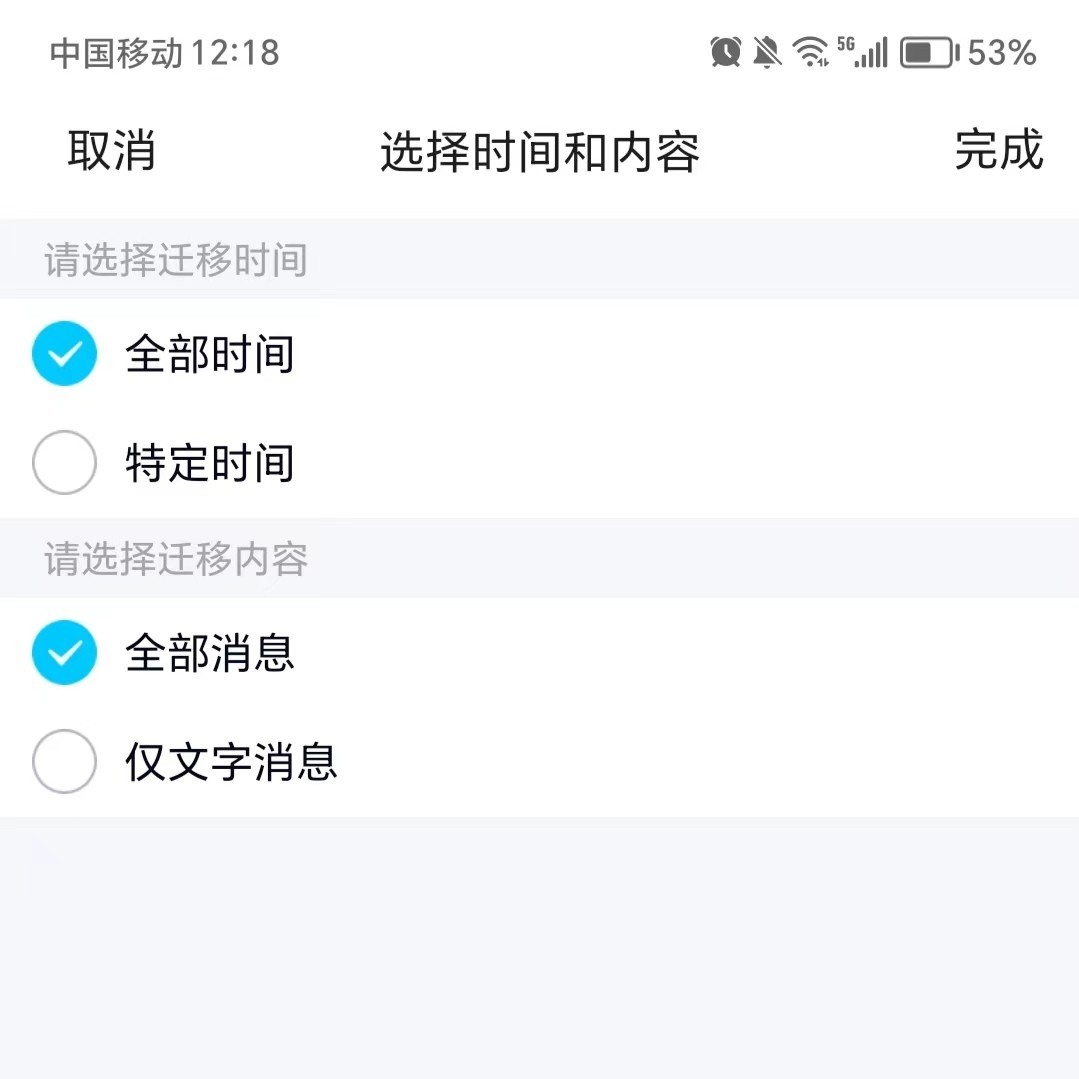1079x1079 pixels.
Task: Choose 仅文字消息 for migration content
Action: tap(65, 762)
